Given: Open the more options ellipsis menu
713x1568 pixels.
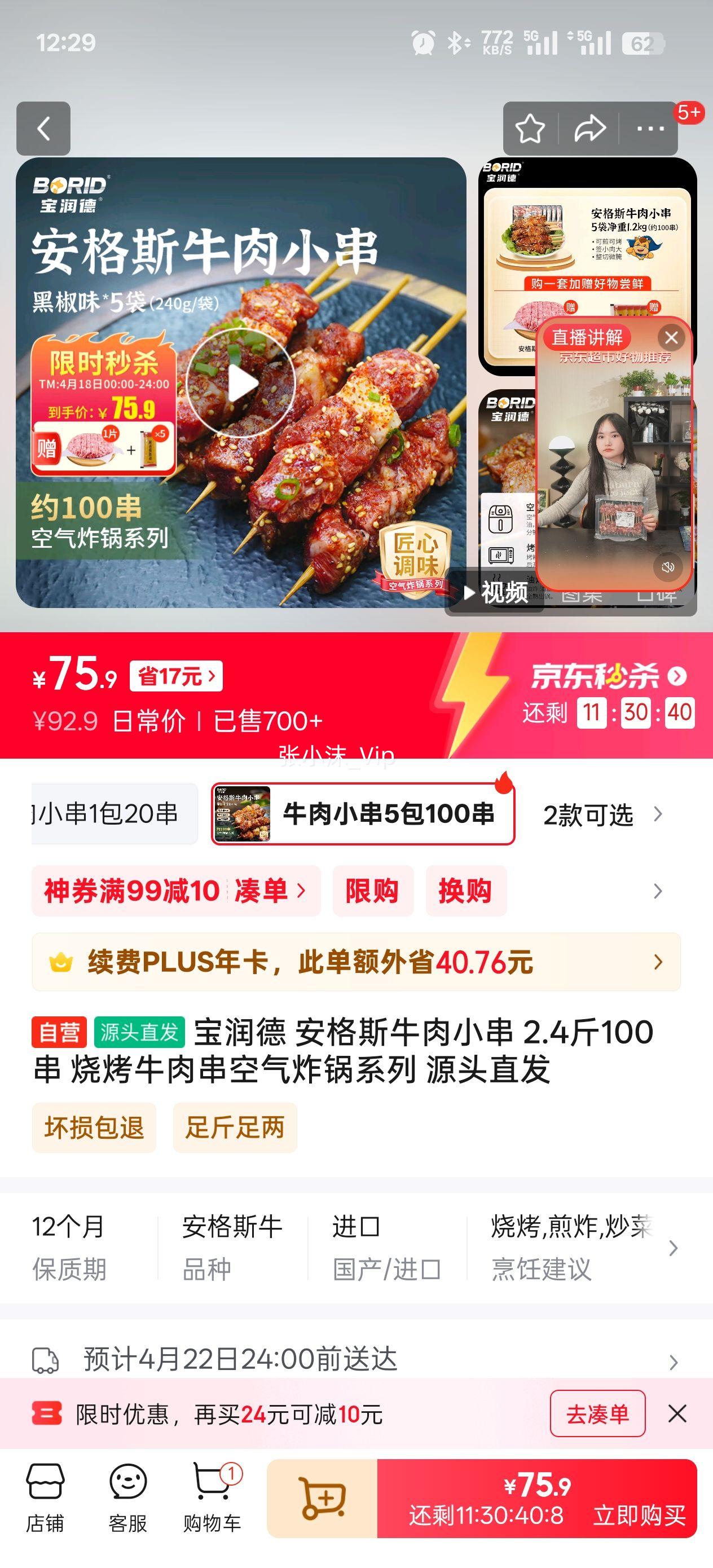Looking at the screenshot, I should pos(650,129).
